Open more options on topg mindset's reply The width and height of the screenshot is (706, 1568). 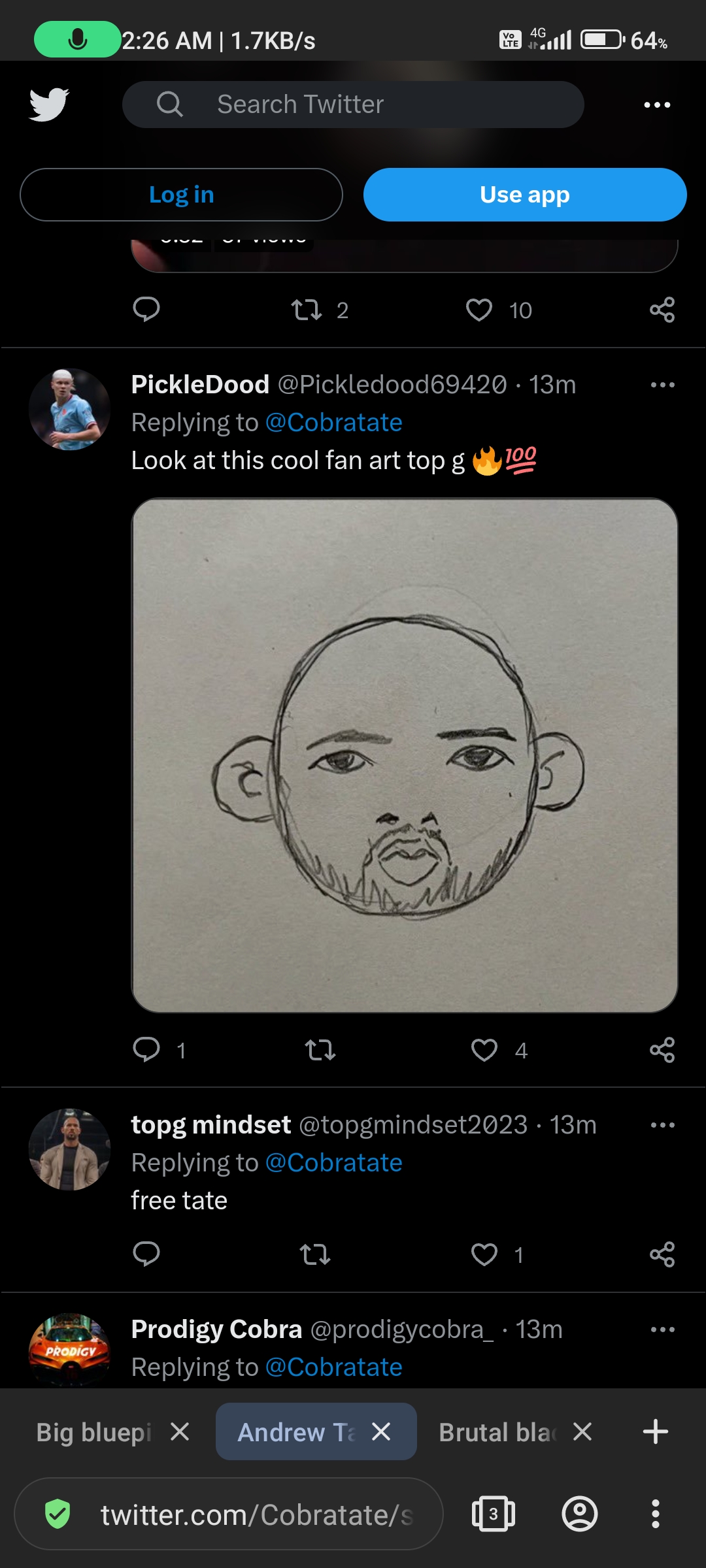[662, 1125]
